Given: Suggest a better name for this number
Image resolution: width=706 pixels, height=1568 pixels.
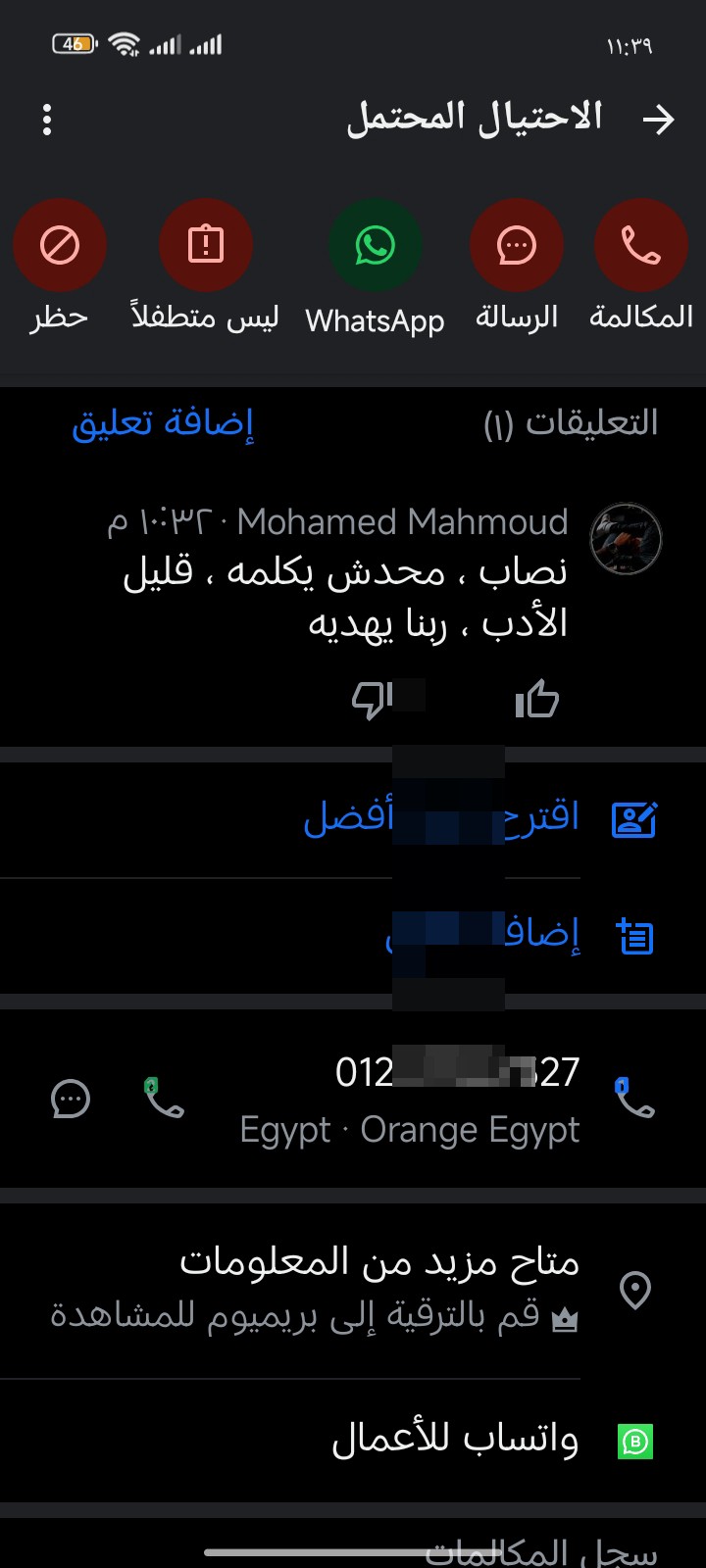Looking at the screenshot, I should (353, 817).
